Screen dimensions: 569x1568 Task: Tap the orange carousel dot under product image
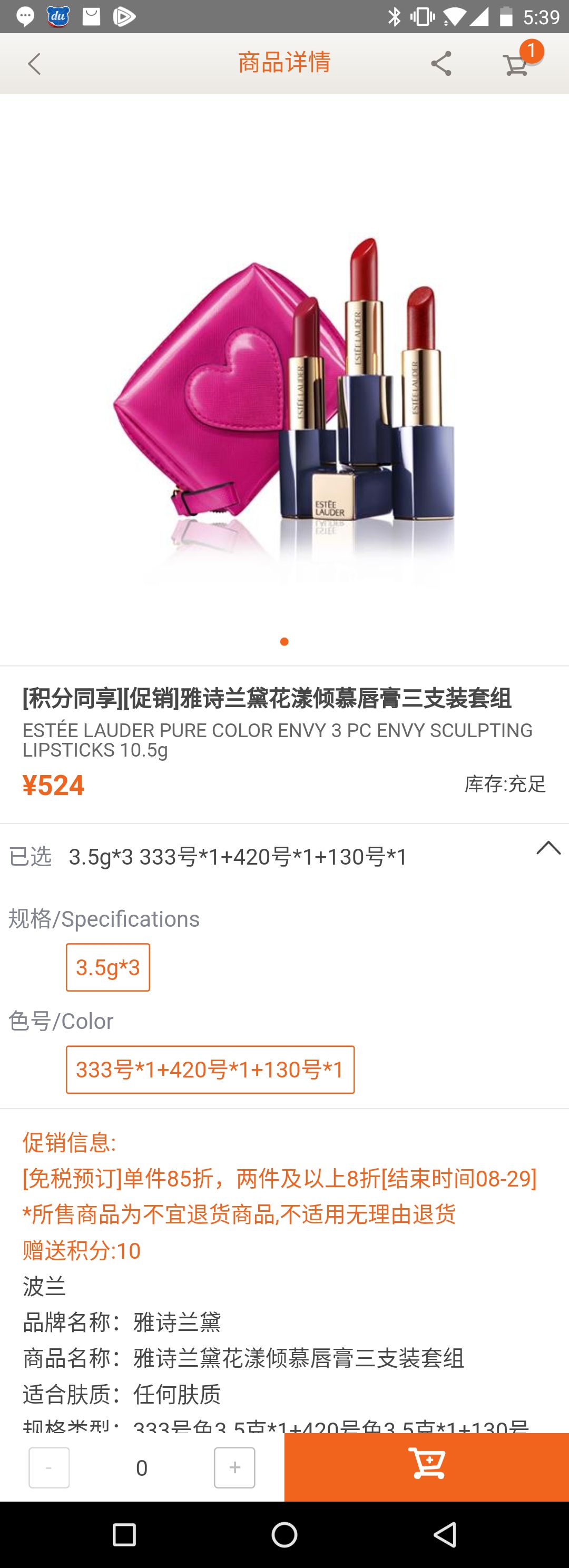point(283,641)
